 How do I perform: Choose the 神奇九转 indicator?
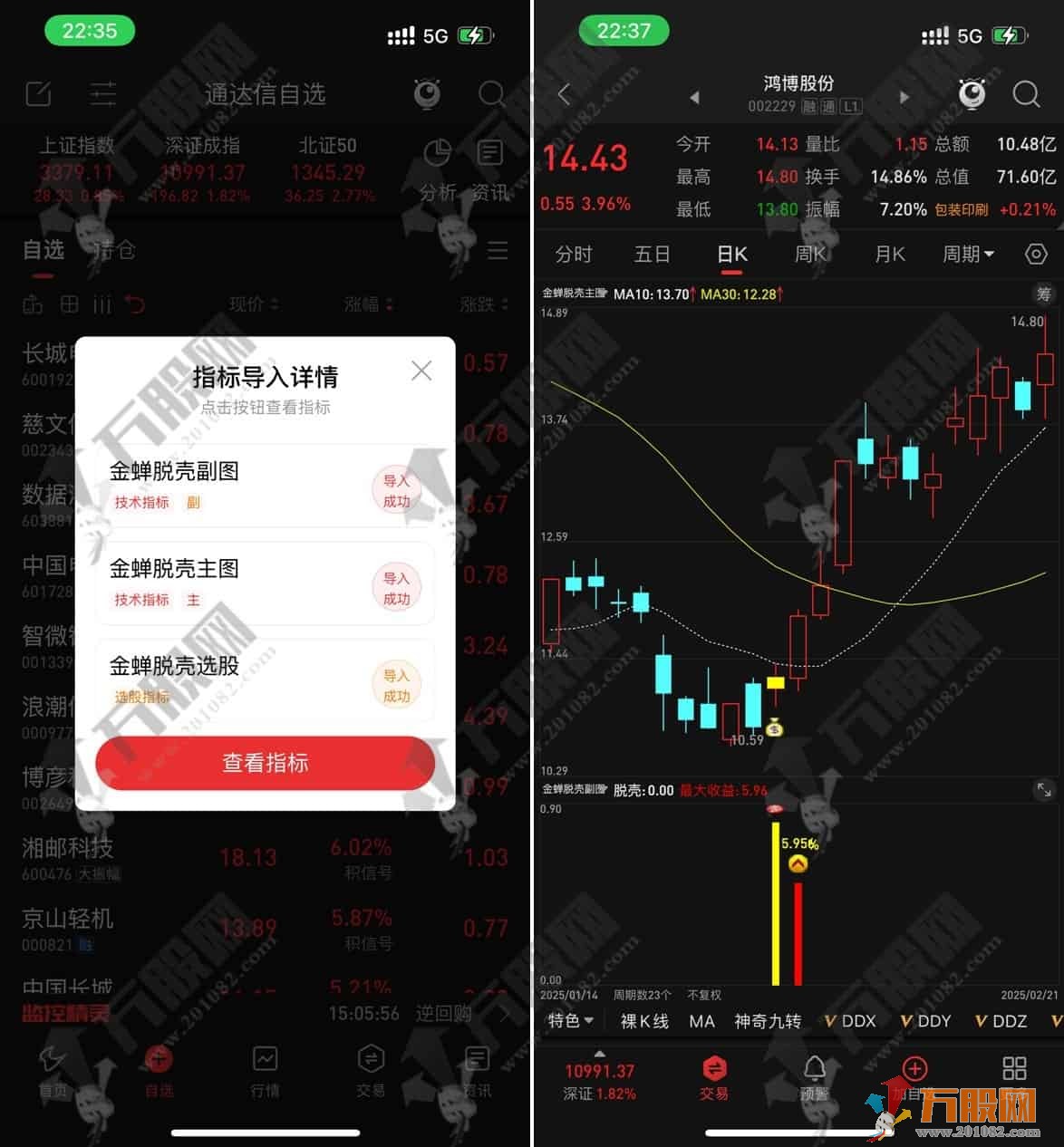(768, 1021)
